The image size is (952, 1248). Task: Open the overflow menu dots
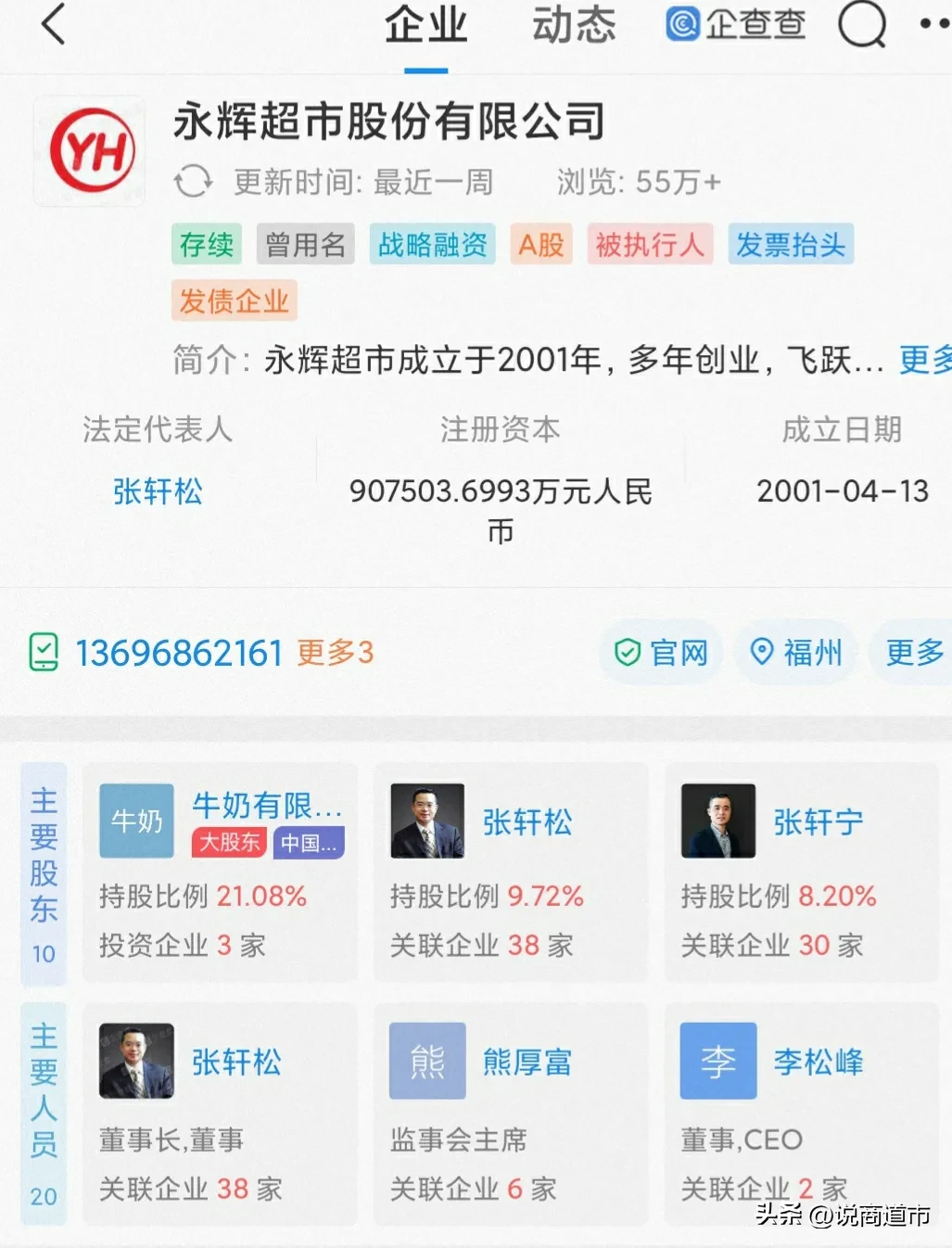pos(933,25)
